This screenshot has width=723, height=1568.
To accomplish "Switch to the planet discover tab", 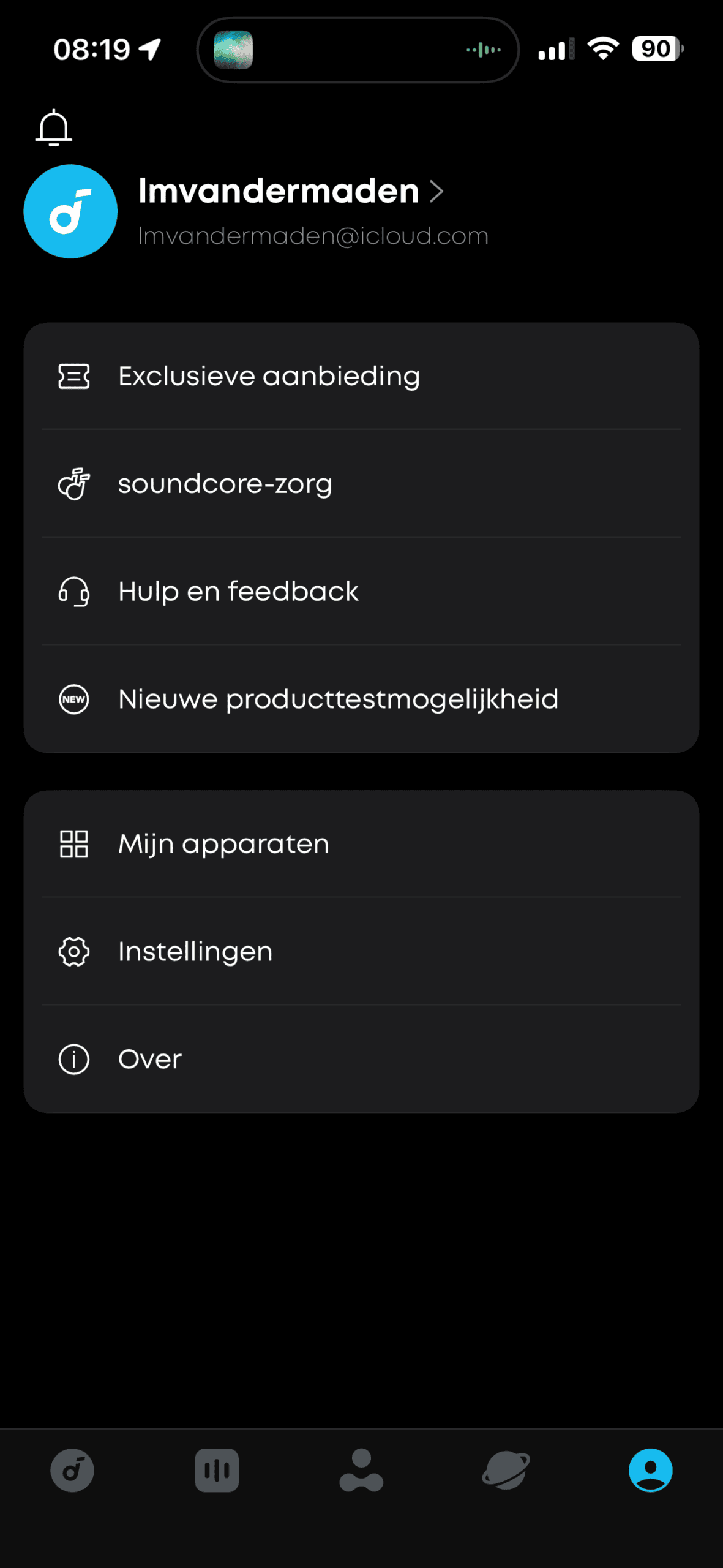I will point(506,1470).
